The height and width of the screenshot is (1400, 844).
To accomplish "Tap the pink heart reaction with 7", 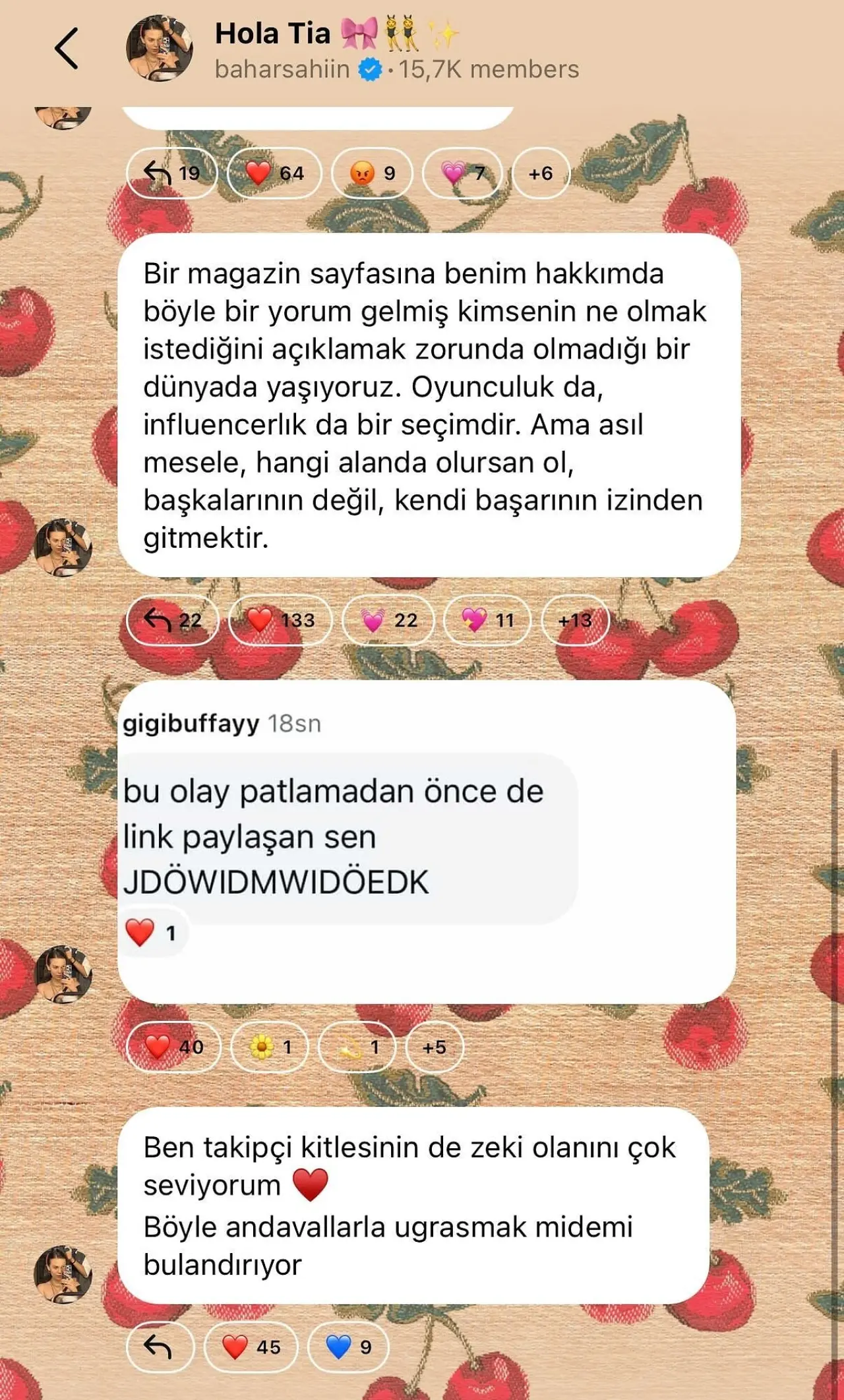I will 462,173.
